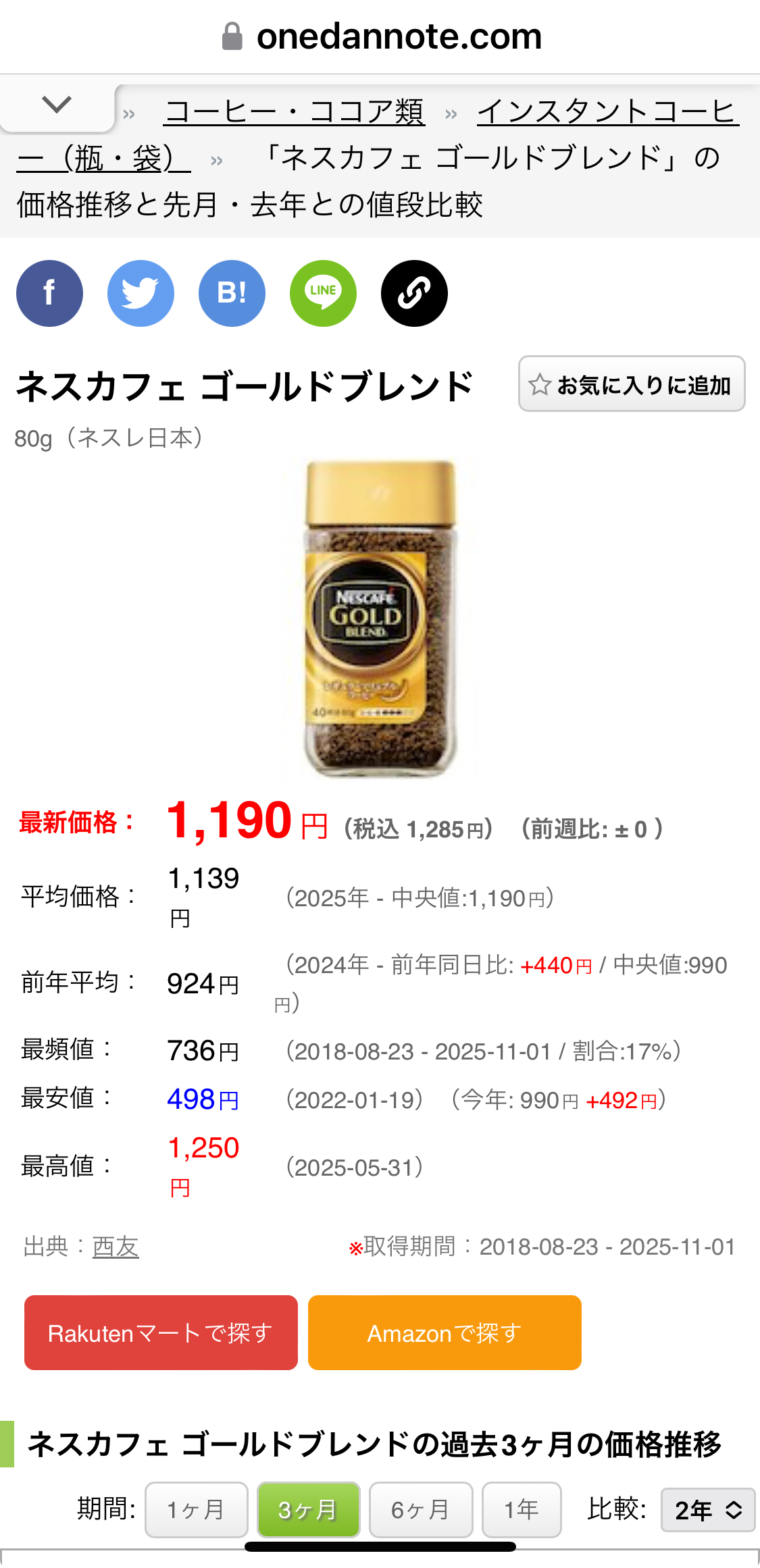Switch the period to 6ヶ月
760x1568 pixels.
click(420, 1510)
